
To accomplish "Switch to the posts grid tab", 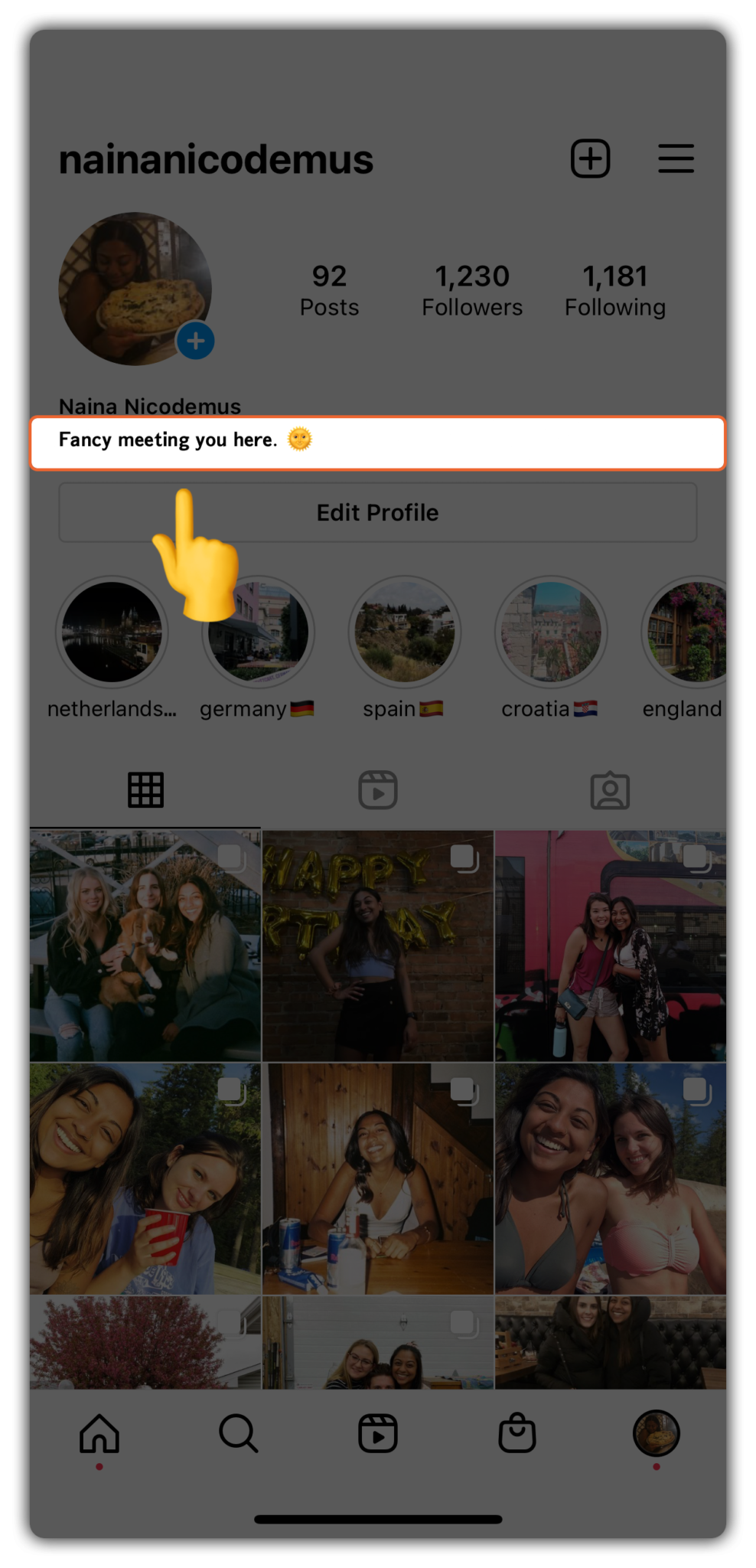I will pos(145,790).
